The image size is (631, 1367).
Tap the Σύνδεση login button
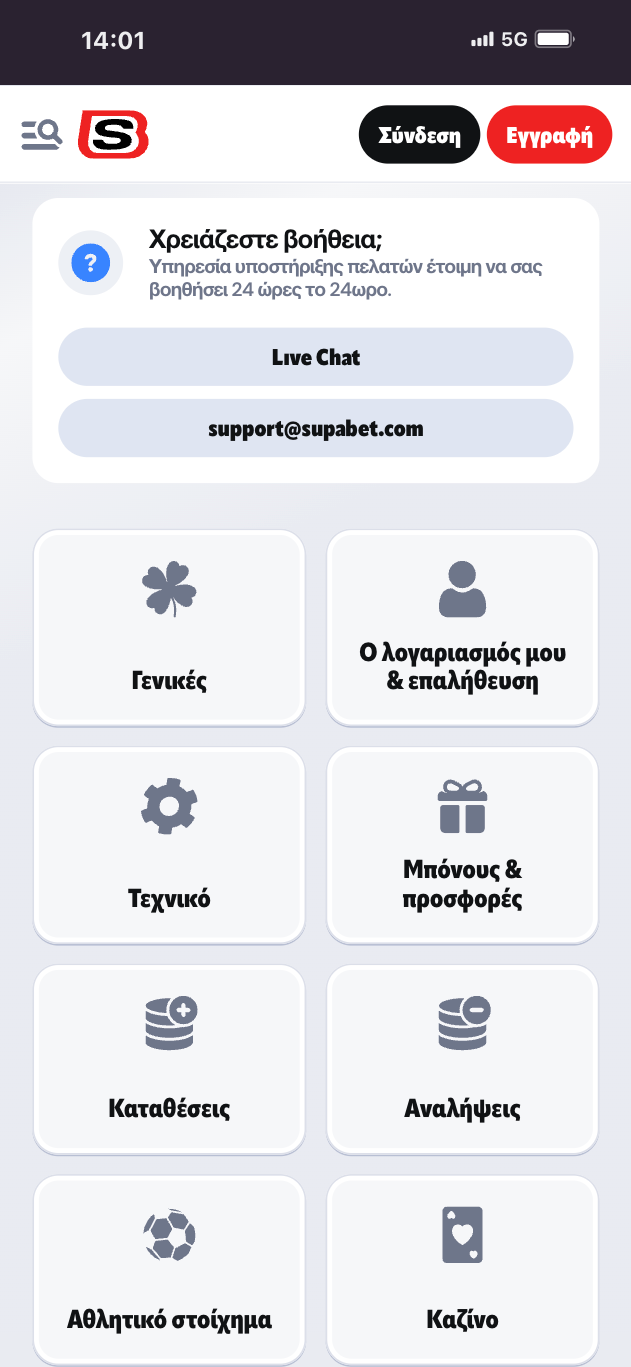tap(419, 134)
